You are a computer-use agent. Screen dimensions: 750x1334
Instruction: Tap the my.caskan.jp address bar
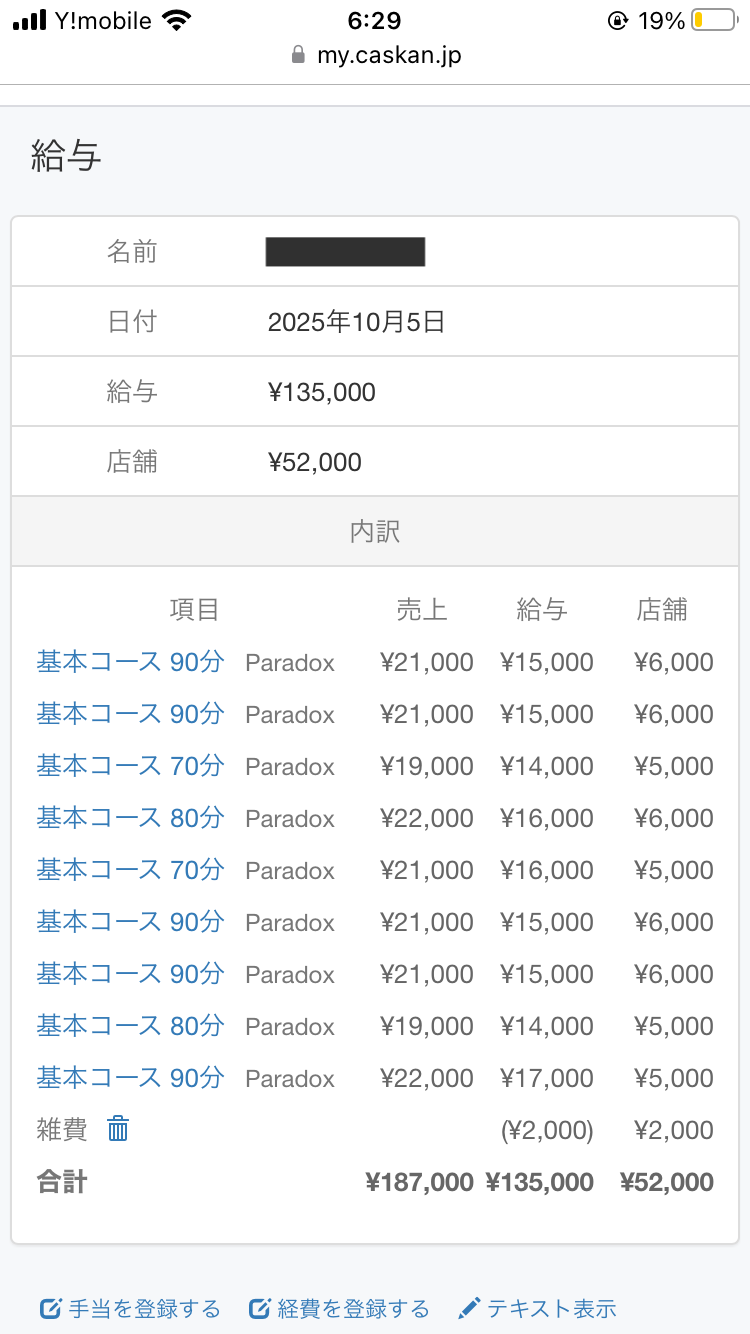tap(376, 56)
